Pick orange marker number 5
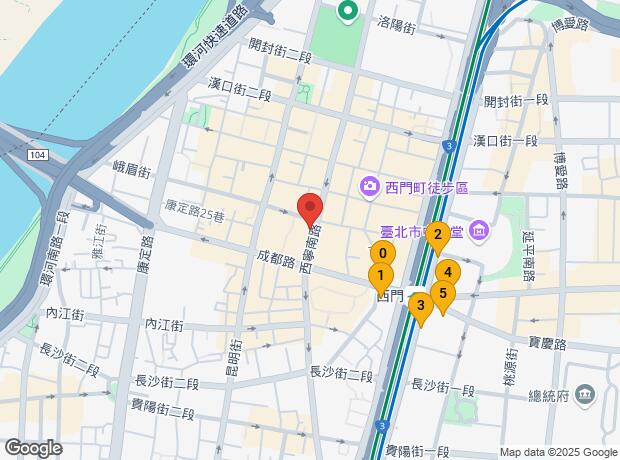The width and height of the screenshot is (620, 460). click(x=443, y=295)
